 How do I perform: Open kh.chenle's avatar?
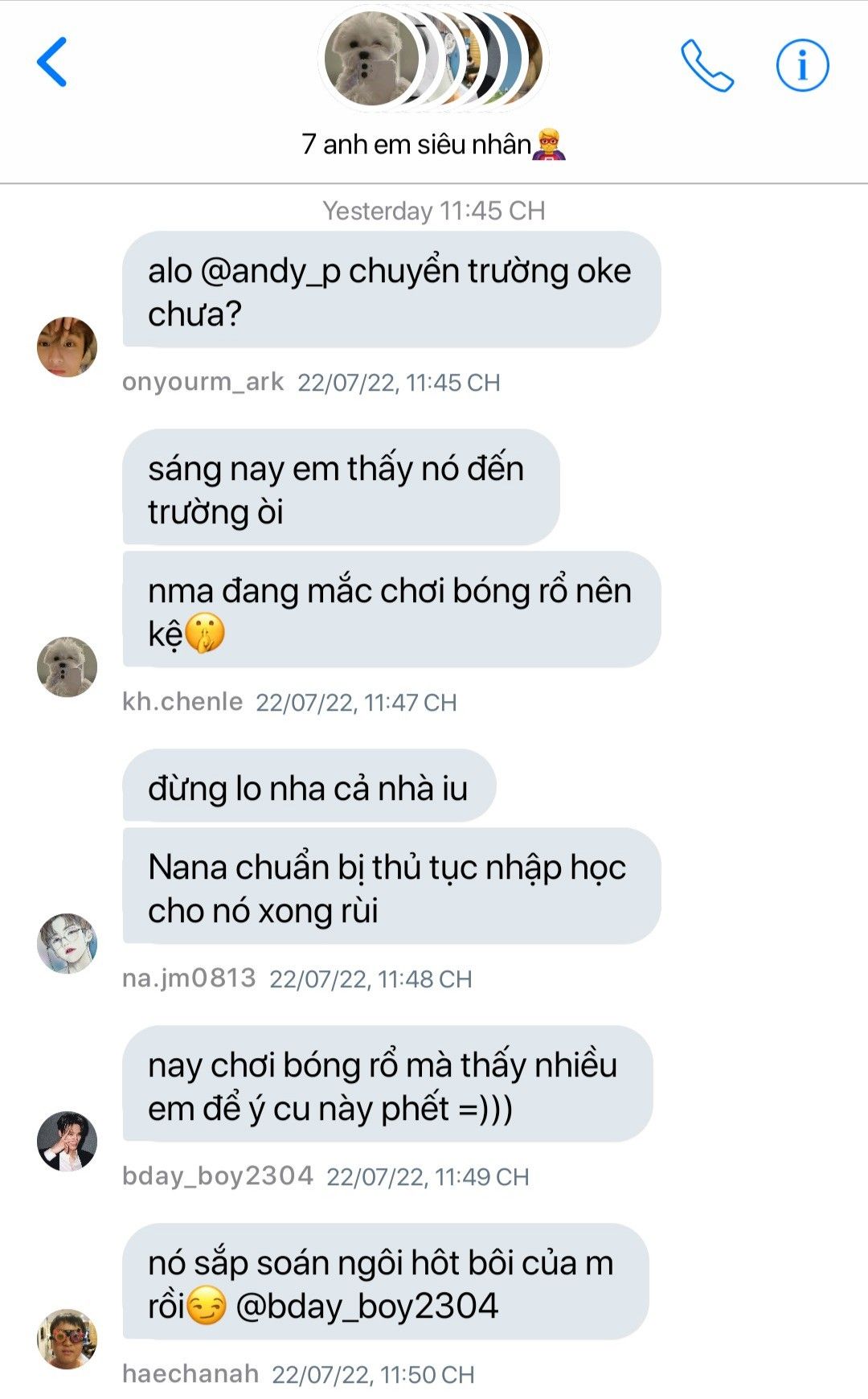pyautogui.click(x=68, y=667)
